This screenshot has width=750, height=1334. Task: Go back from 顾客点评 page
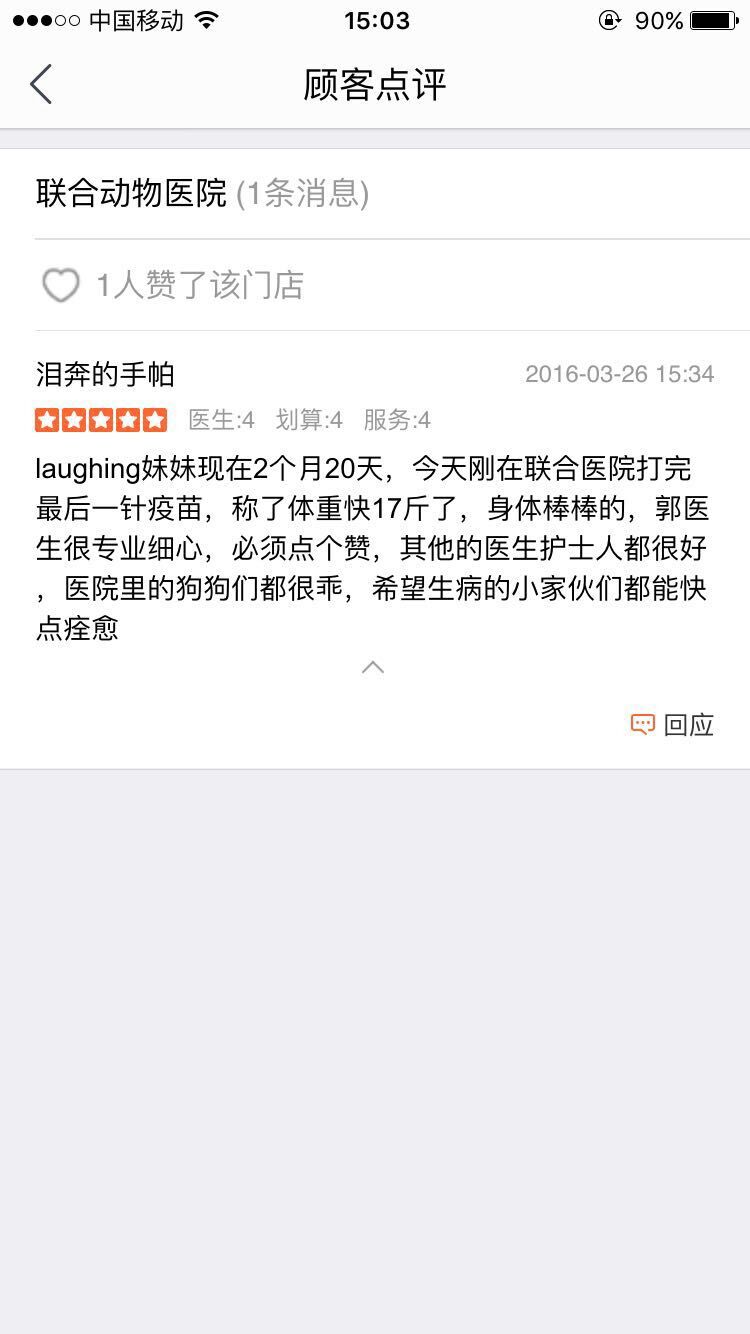[x=41, y=85]
